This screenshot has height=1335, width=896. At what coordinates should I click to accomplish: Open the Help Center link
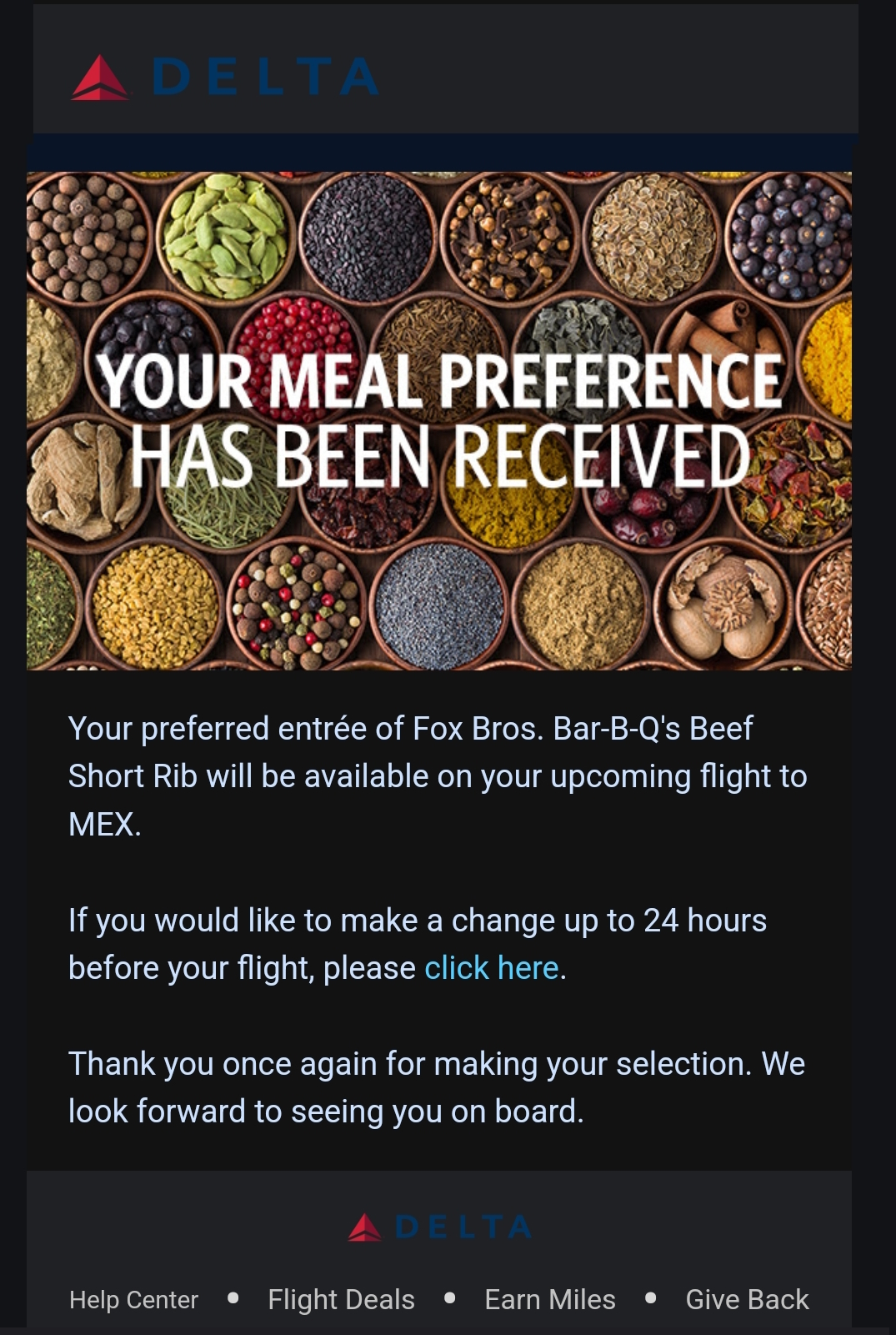(134, 1299)
